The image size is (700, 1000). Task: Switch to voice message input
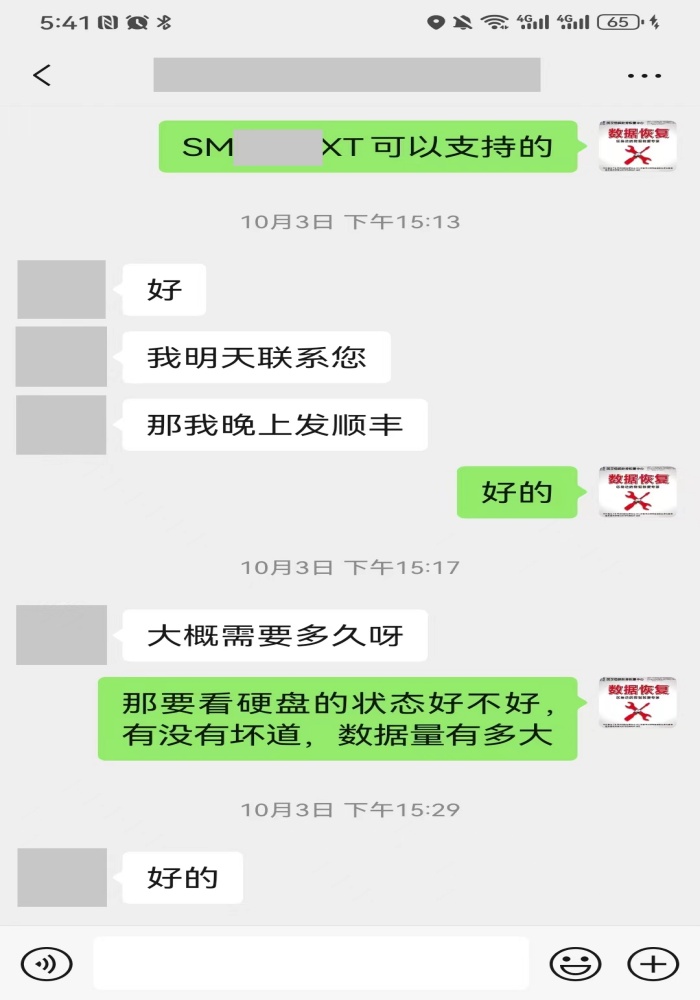coord(46,964)
